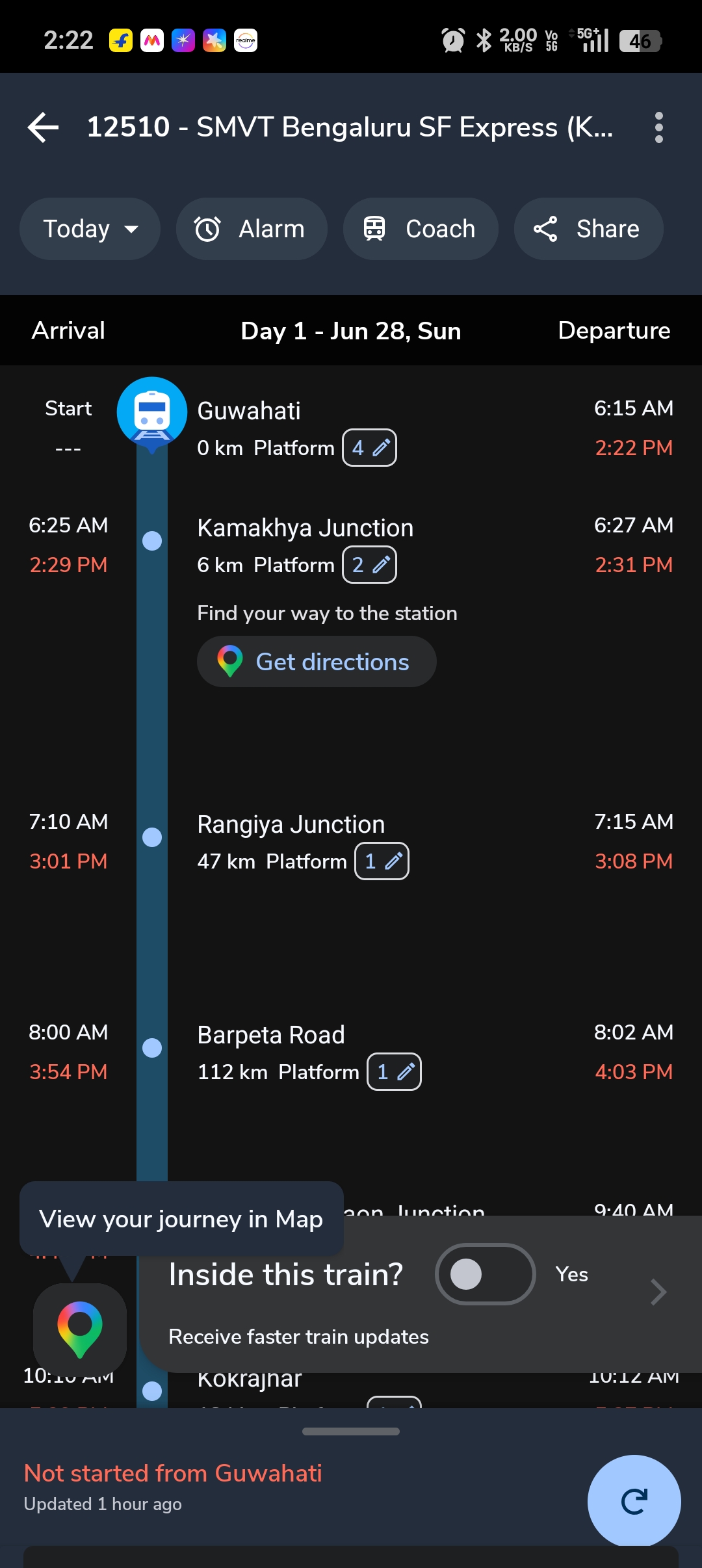
Task: Toggle the Inside this train switch
Action: (x=485, y=1274)
